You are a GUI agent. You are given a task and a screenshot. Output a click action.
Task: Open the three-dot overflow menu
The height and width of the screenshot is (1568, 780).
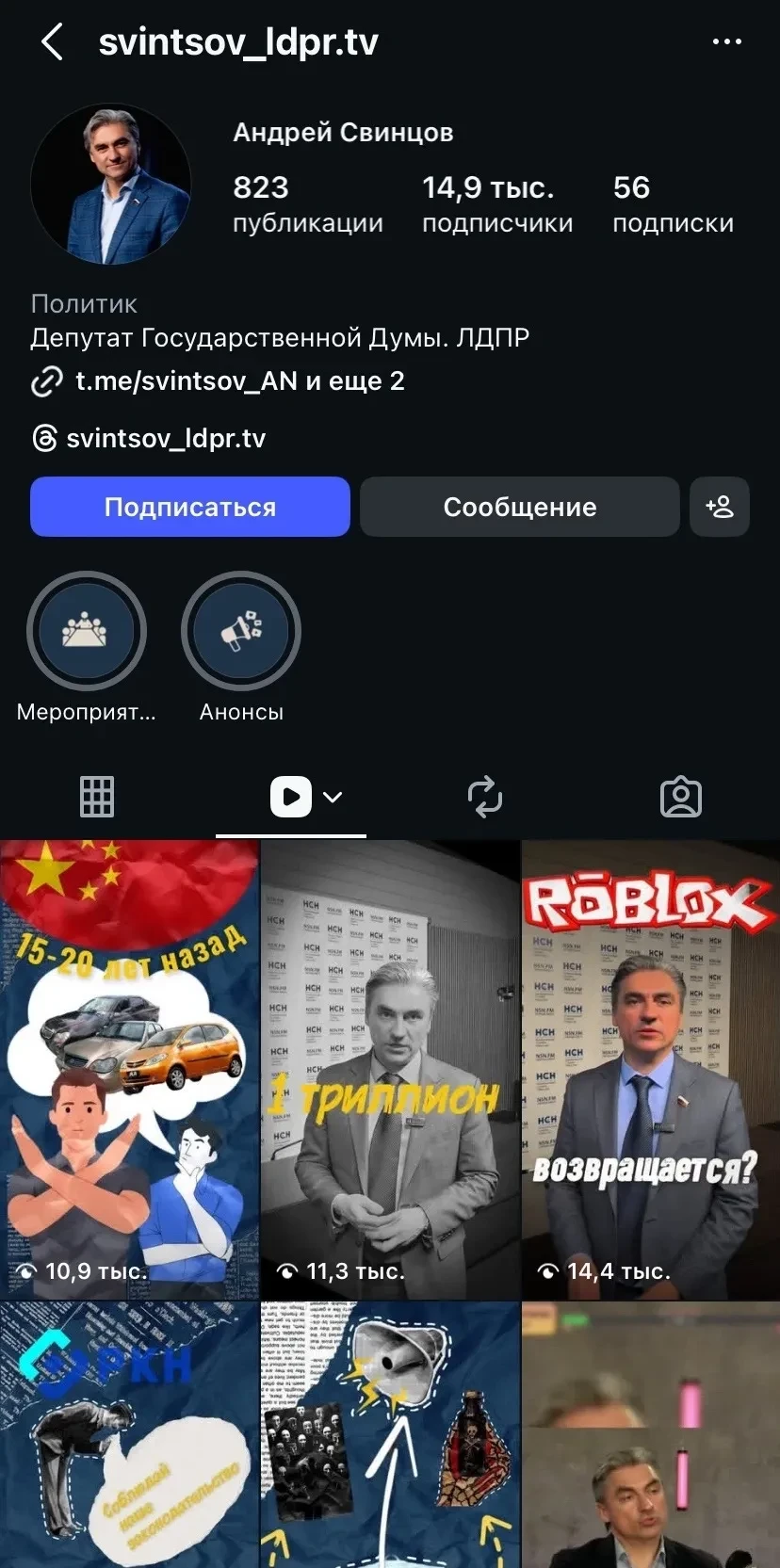coord(726,42)
